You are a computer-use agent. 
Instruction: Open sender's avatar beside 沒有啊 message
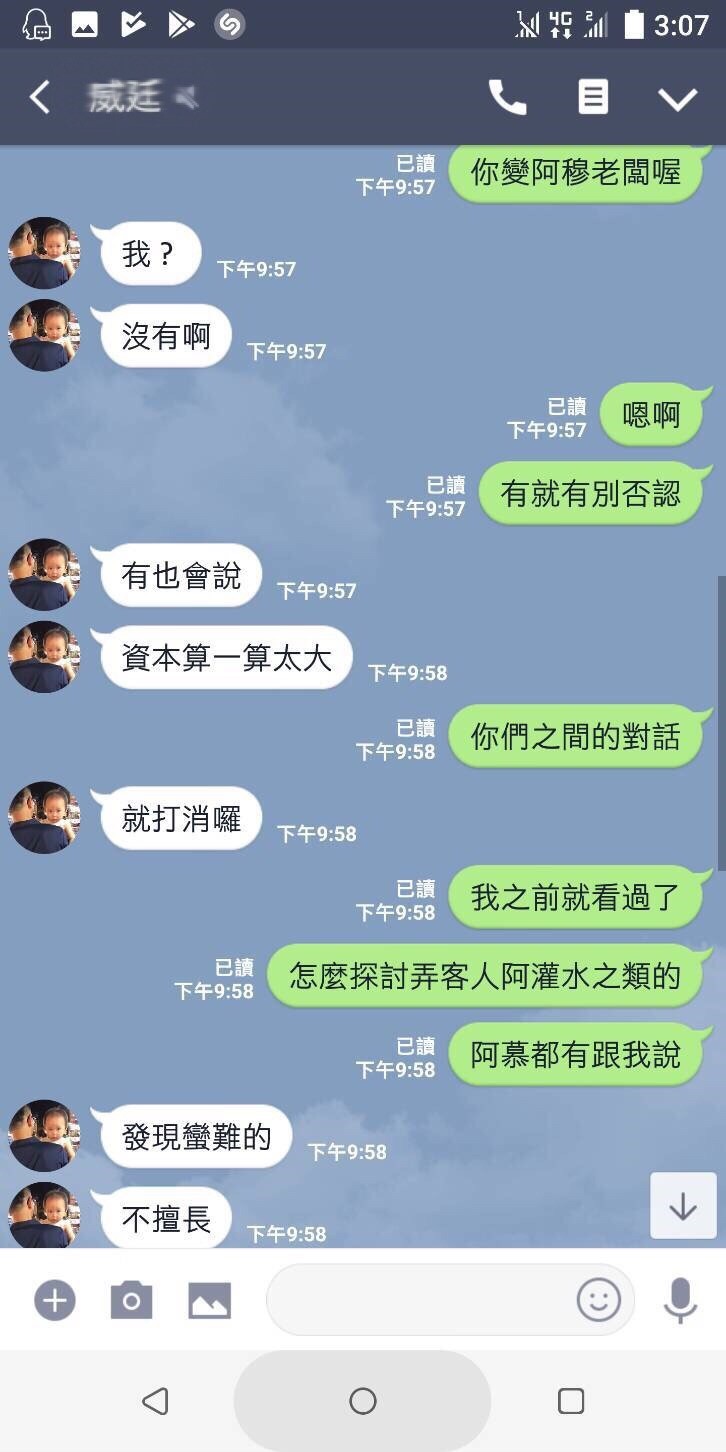click(x=44, y=335)
